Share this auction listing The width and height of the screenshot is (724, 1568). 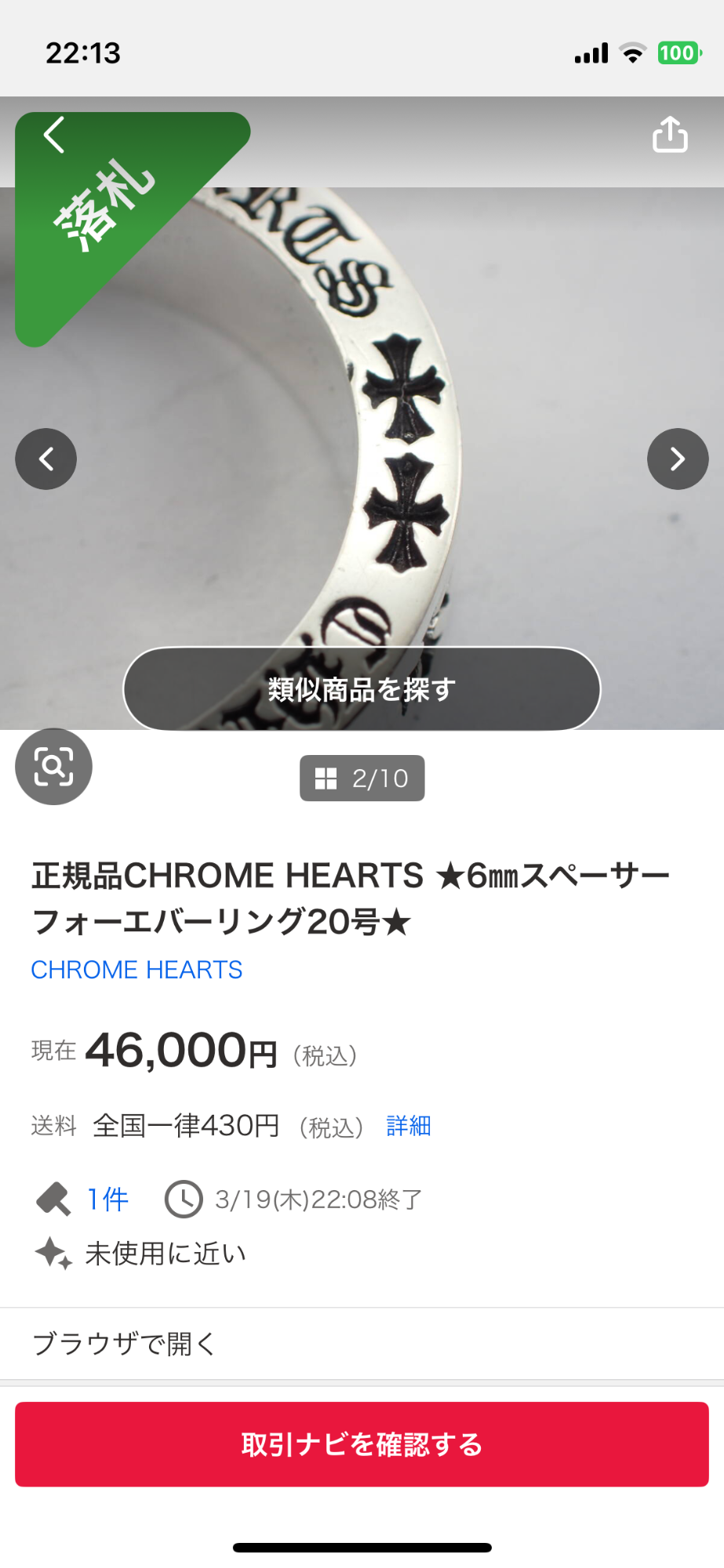coord(670,134)
